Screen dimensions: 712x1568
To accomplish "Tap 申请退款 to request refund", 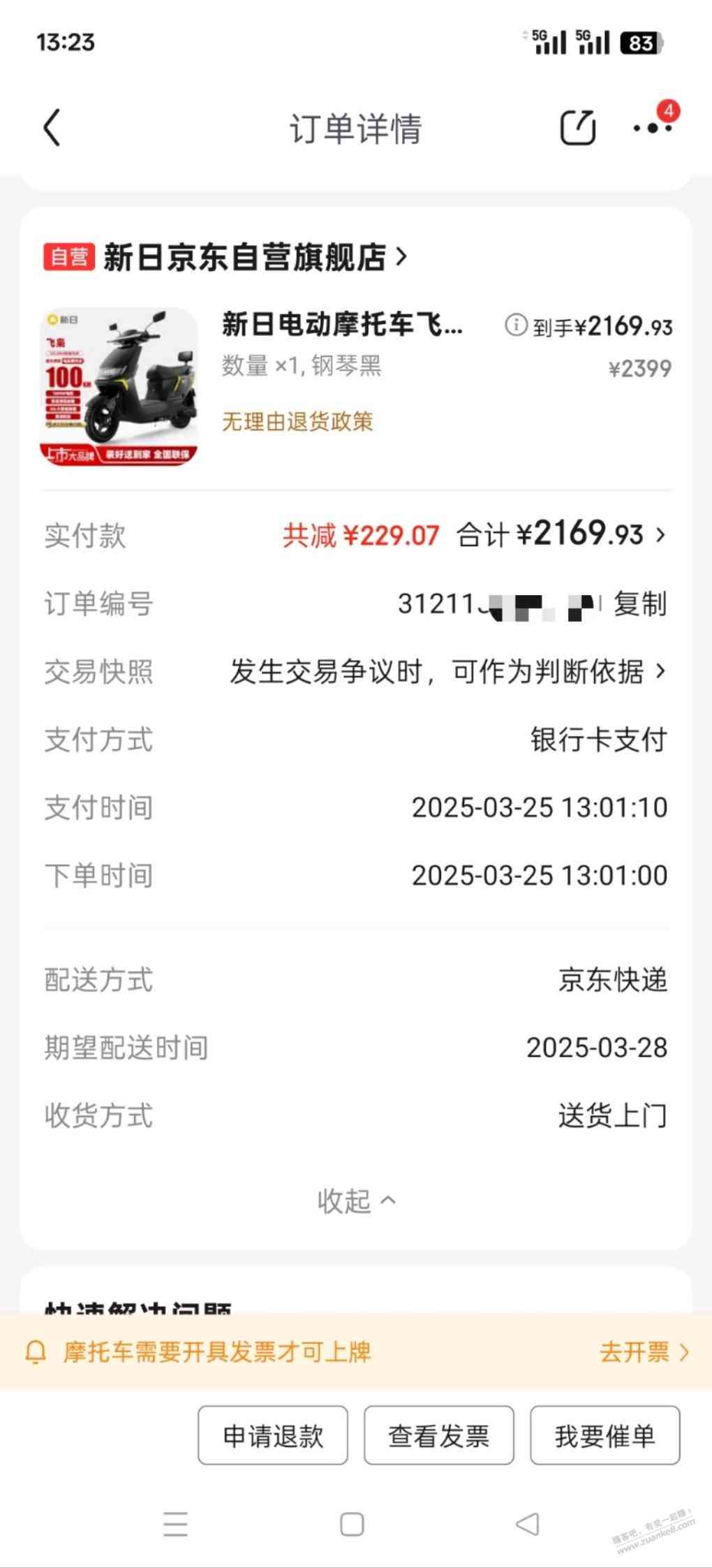I will coord(273,1436).
